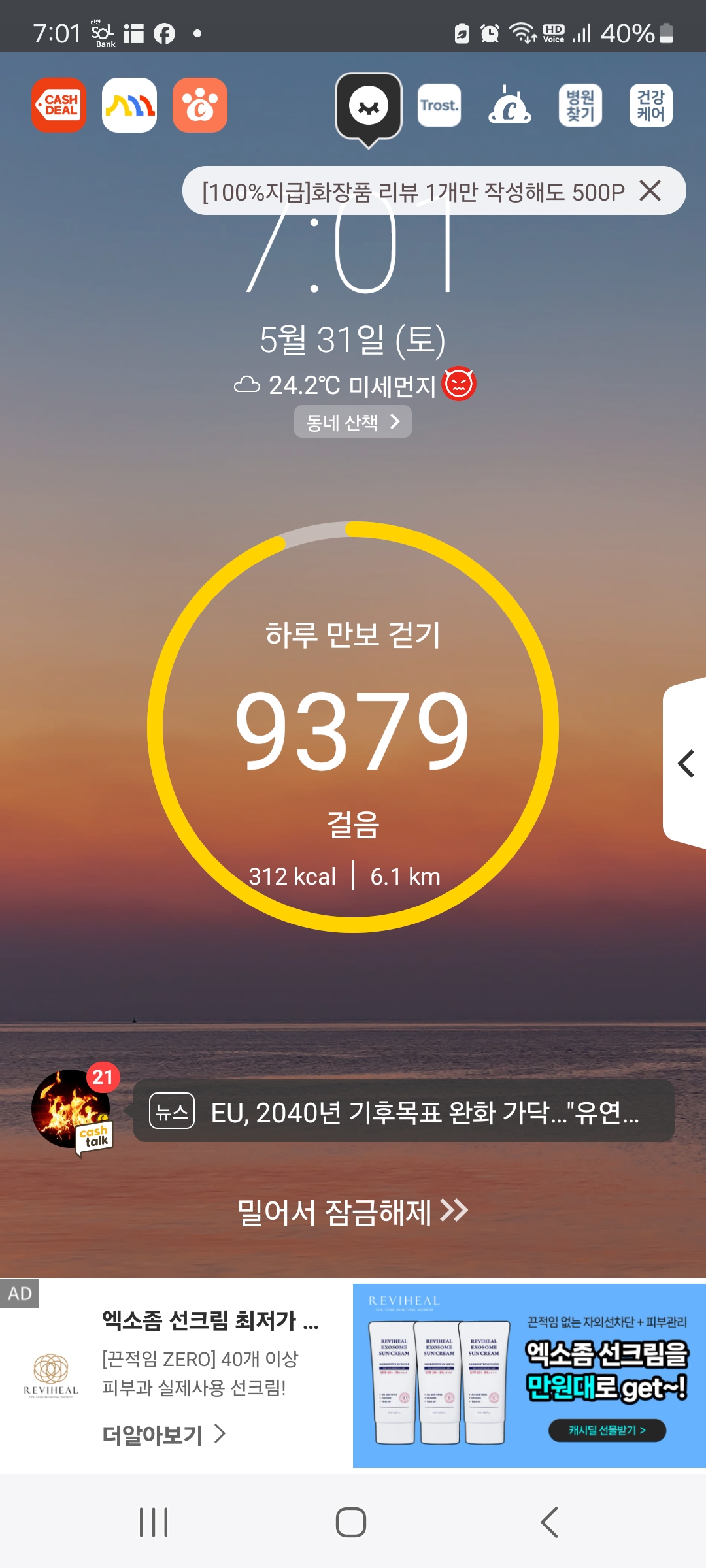Open the 건강케어 health care shortcut

[x=651, y=105]
